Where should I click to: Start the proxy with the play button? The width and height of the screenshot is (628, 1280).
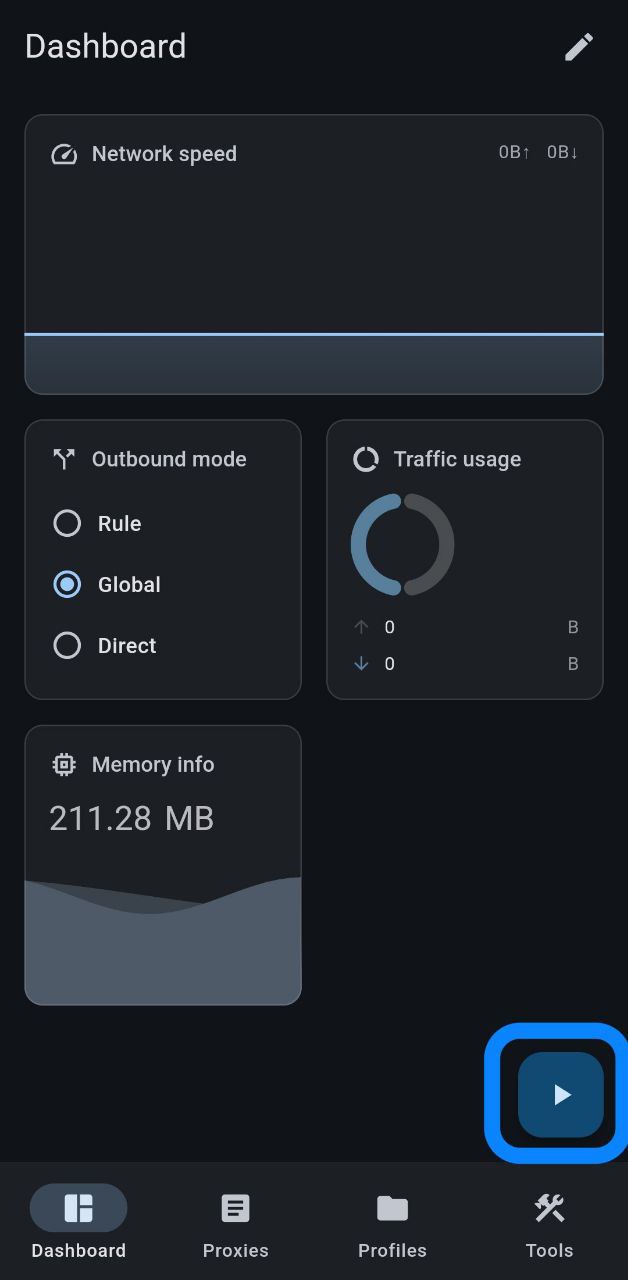click(x=561, y=1094)
